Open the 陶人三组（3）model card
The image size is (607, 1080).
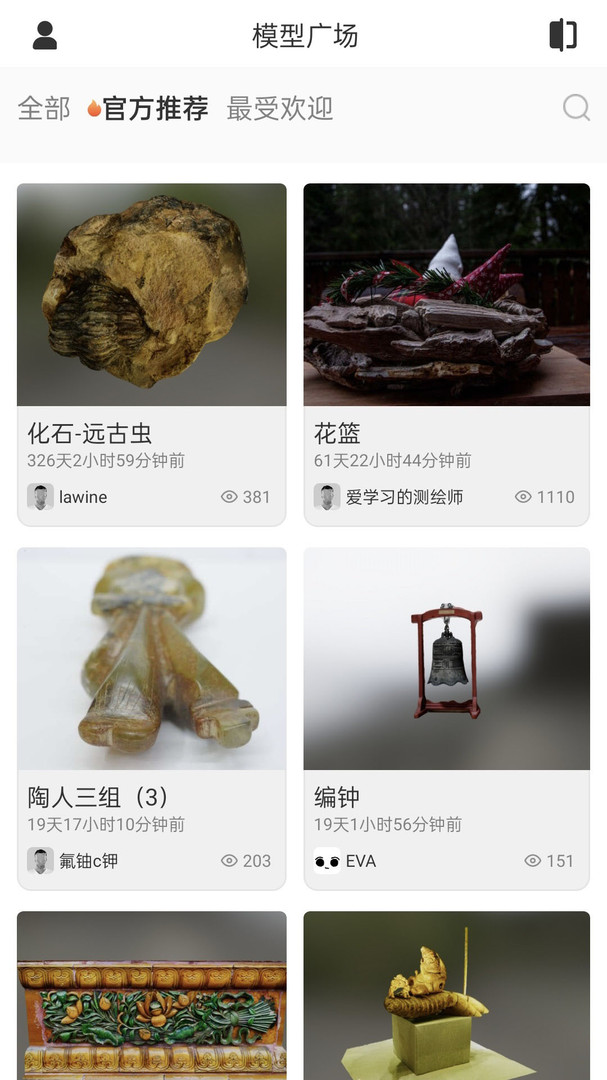pyautogui.click(x=152, y=659)
